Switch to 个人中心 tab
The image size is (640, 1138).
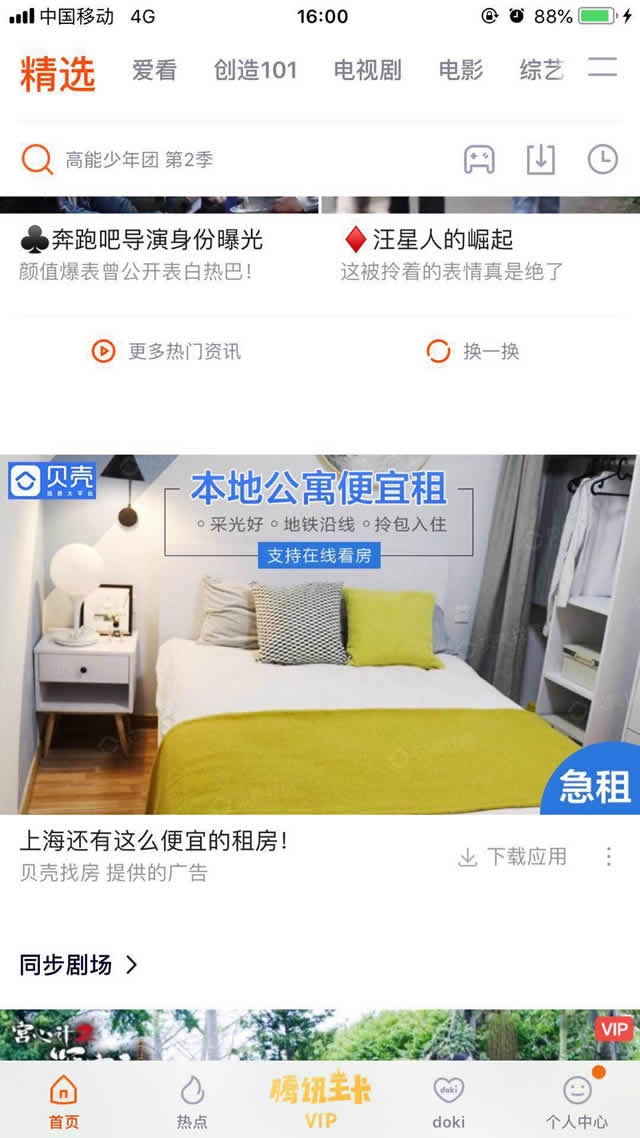pyautogui.click(x=577, y=1100)
